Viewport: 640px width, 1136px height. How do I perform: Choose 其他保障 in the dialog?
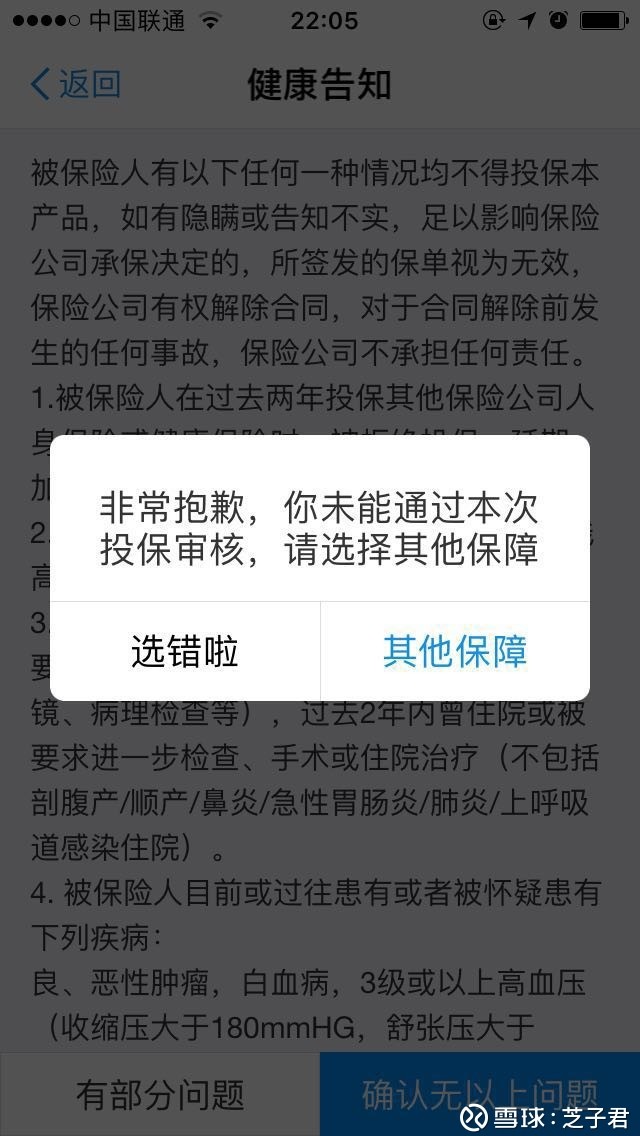455,651
